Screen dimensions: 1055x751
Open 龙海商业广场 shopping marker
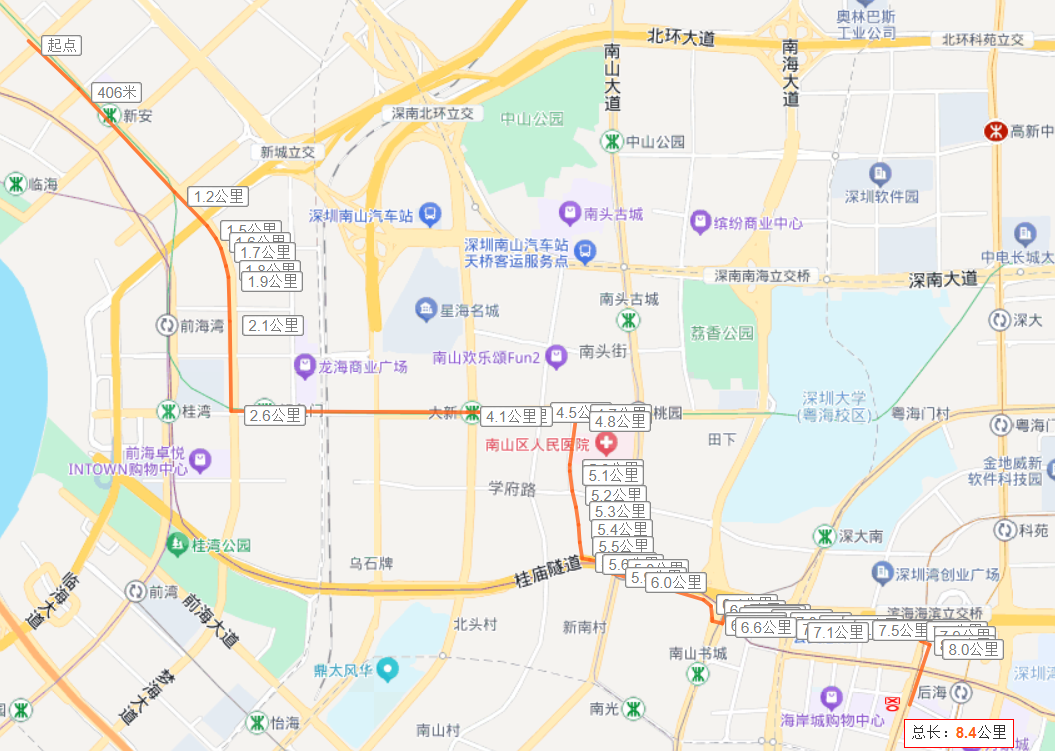coord(304,367)
